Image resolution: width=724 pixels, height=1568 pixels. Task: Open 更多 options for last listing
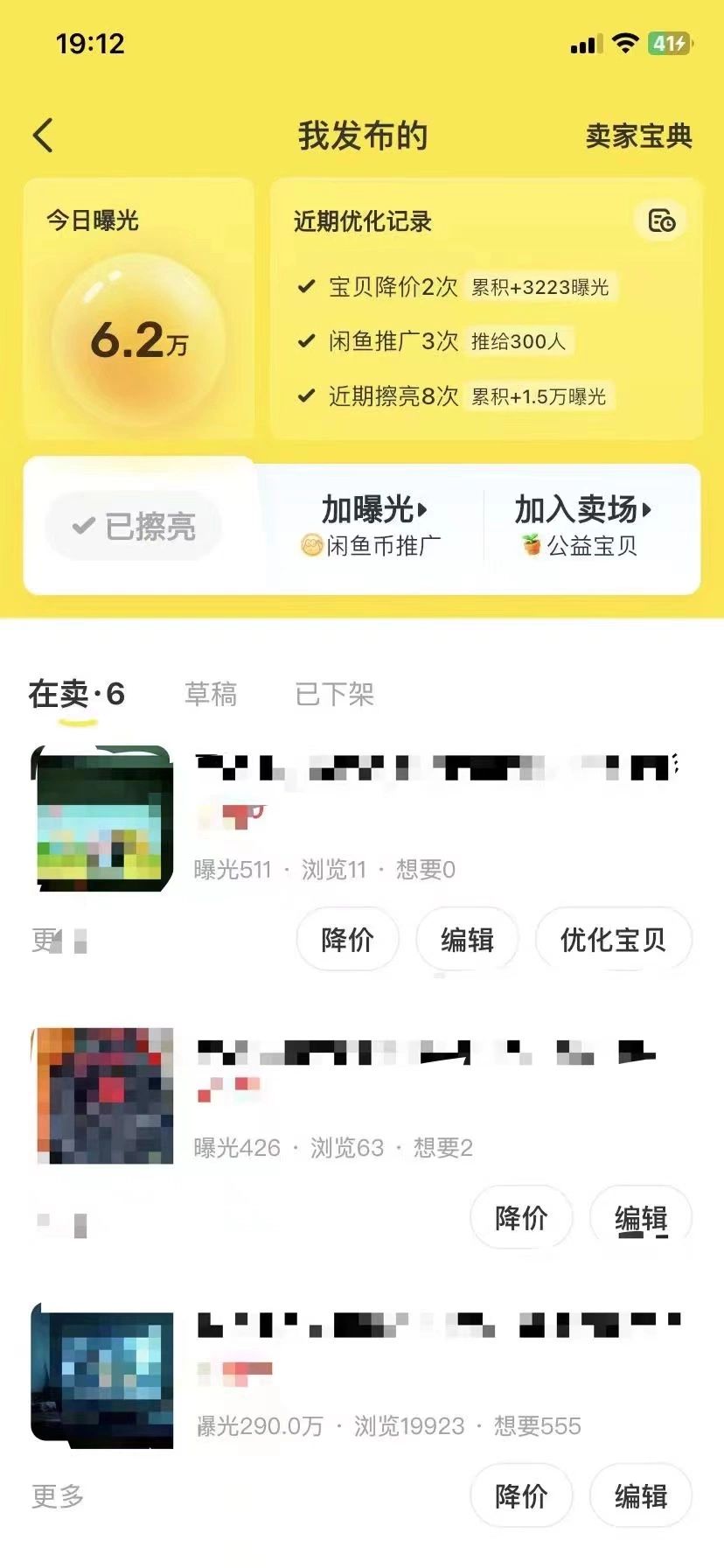[58, 1496]
